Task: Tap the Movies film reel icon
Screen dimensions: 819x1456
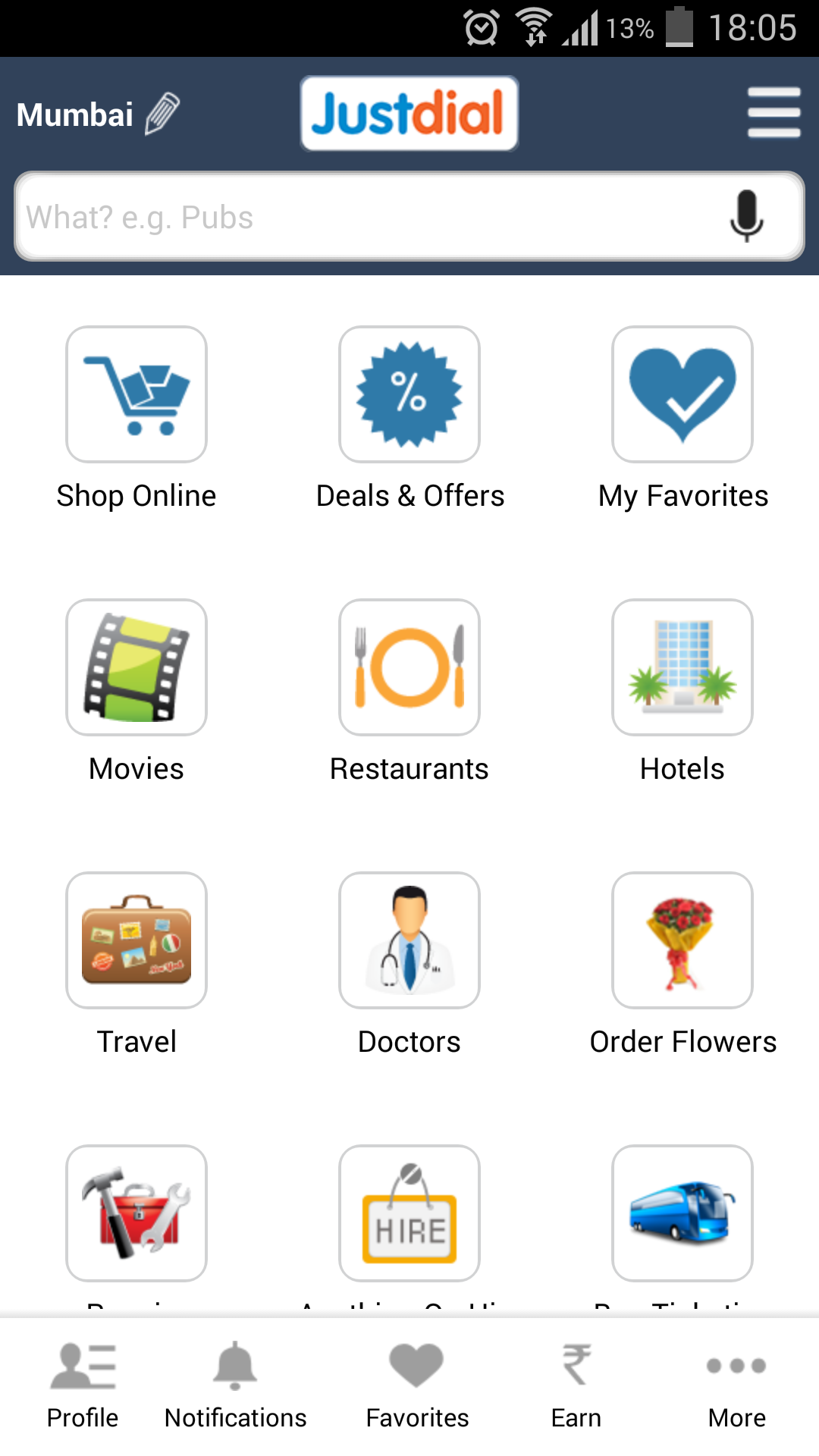Action: (x=136, y=666)
